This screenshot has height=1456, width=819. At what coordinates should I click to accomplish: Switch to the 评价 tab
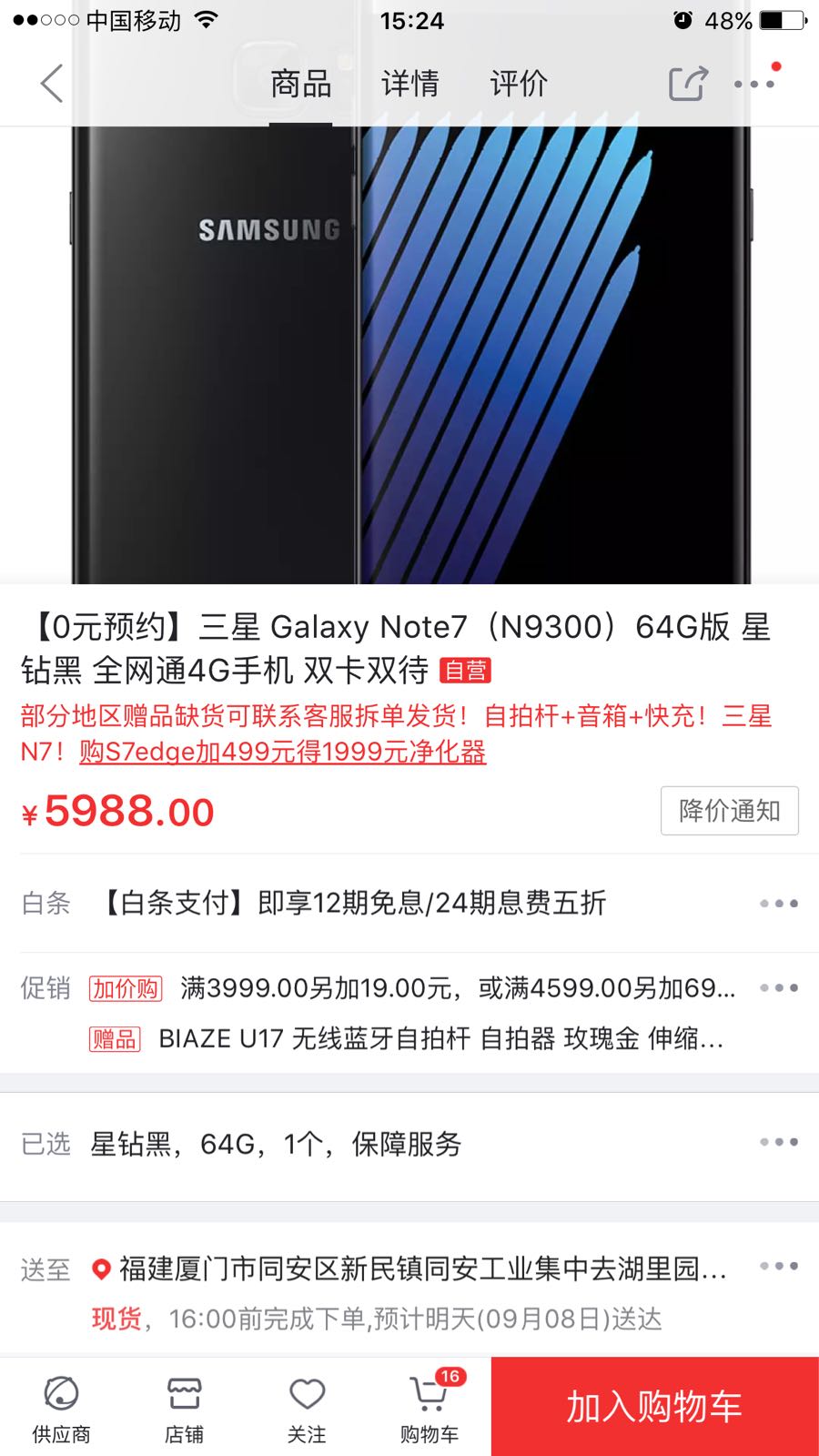click(x=519, y=84)
